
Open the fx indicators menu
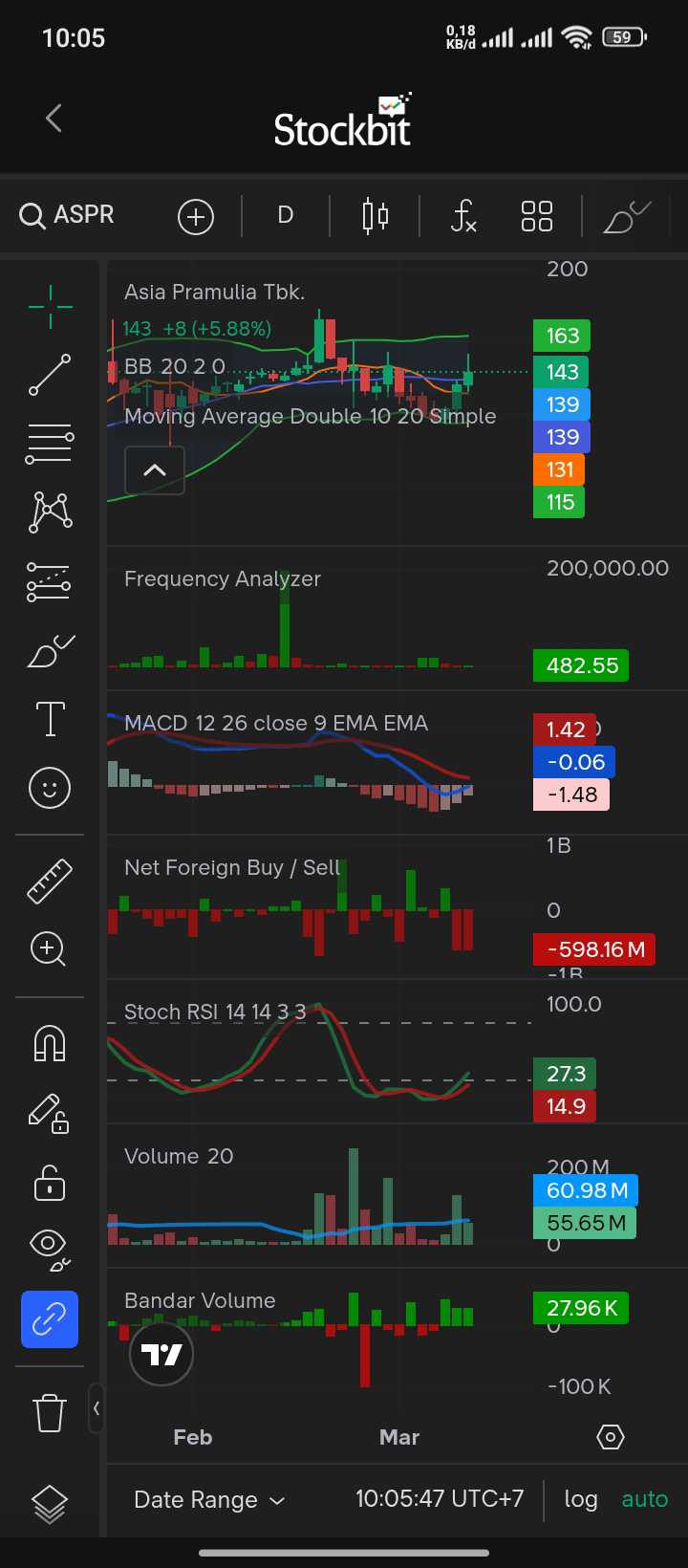pos(463,216)
